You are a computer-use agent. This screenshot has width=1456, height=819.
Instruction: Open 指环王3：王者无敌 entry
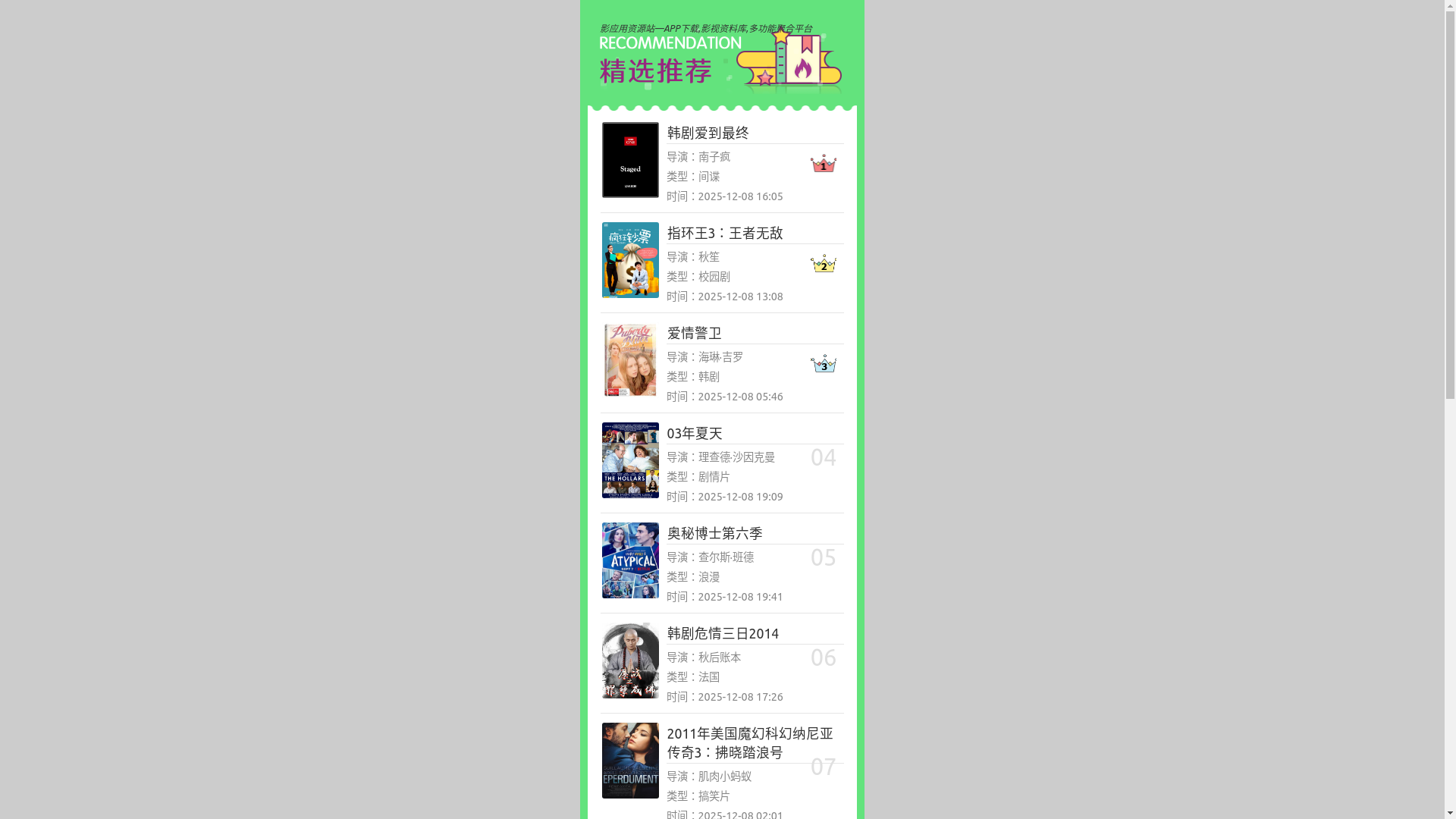[x=724, y=233]
